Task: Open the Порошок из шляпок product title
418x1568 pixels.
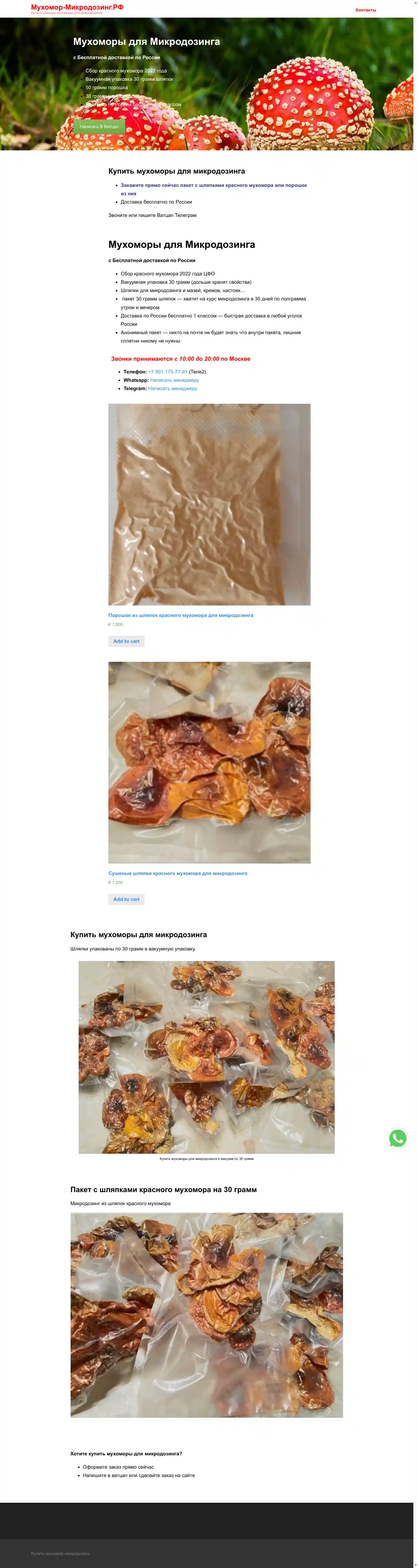Action: (x=181, y=615)
